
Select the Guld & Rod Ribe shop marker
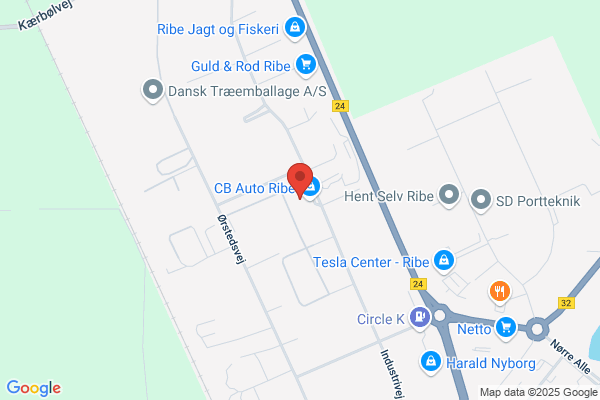click(306, 65)
